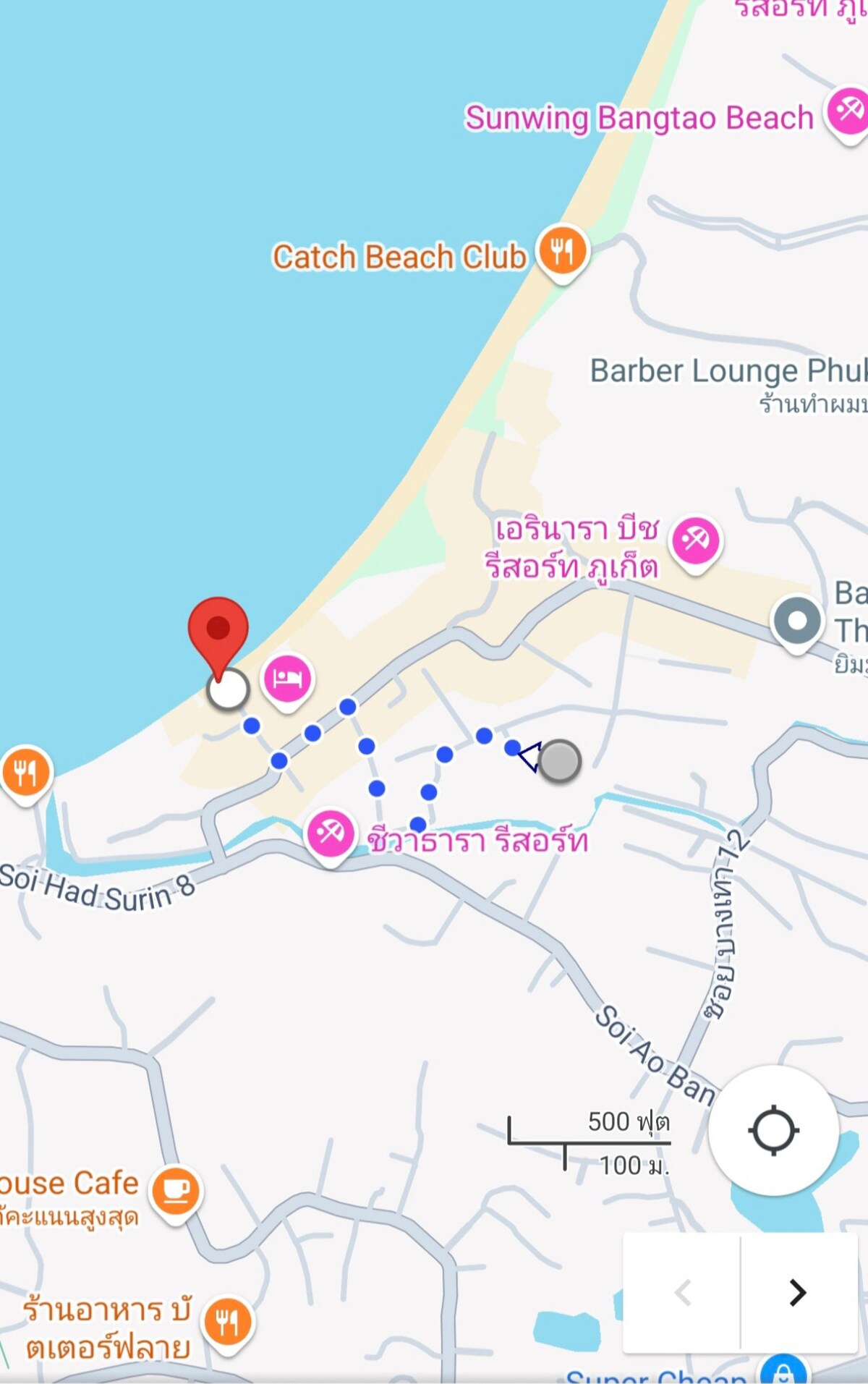Center map on my current location
The height and width of the screenshot is (1384, 868).
773,1129
